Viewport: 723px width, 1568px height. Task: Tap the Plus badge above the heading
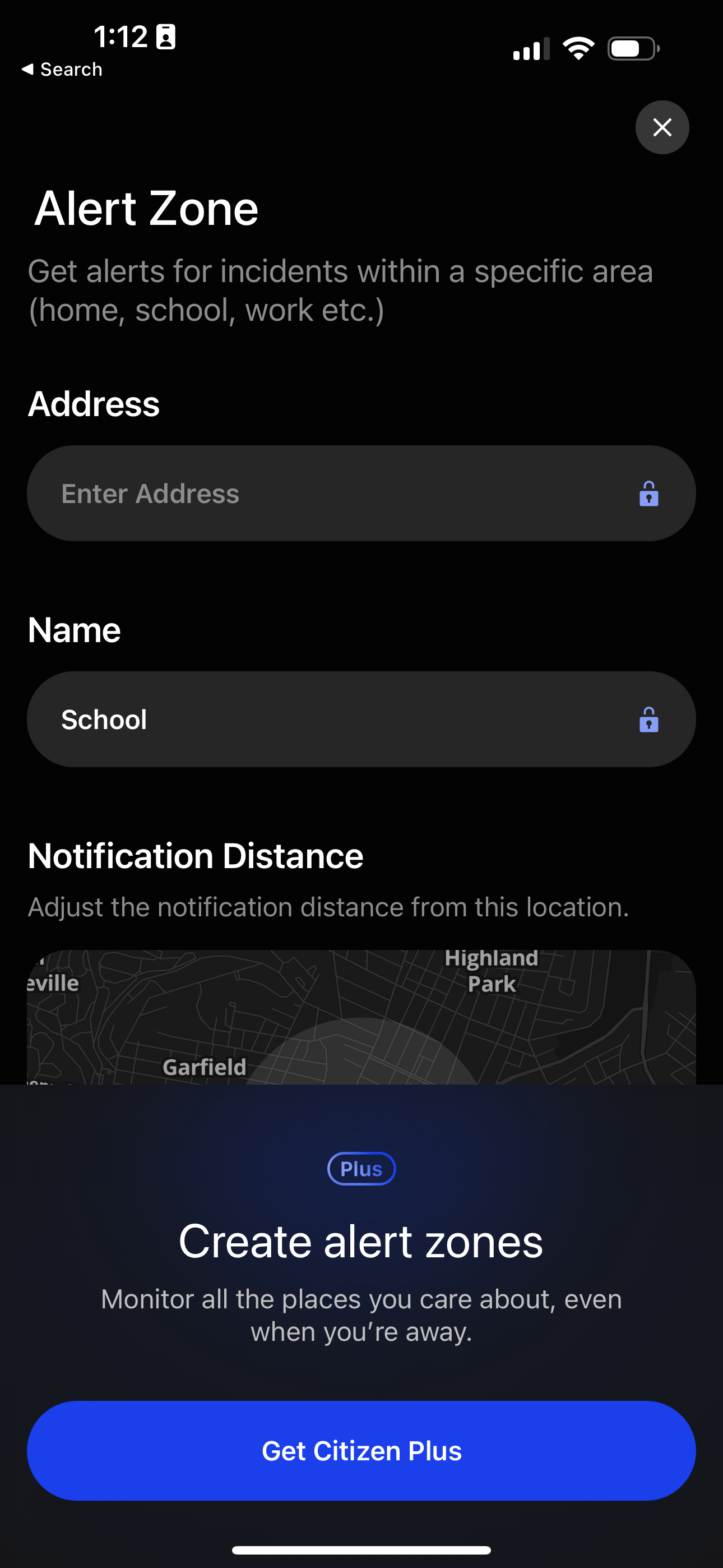(361, 1168)
